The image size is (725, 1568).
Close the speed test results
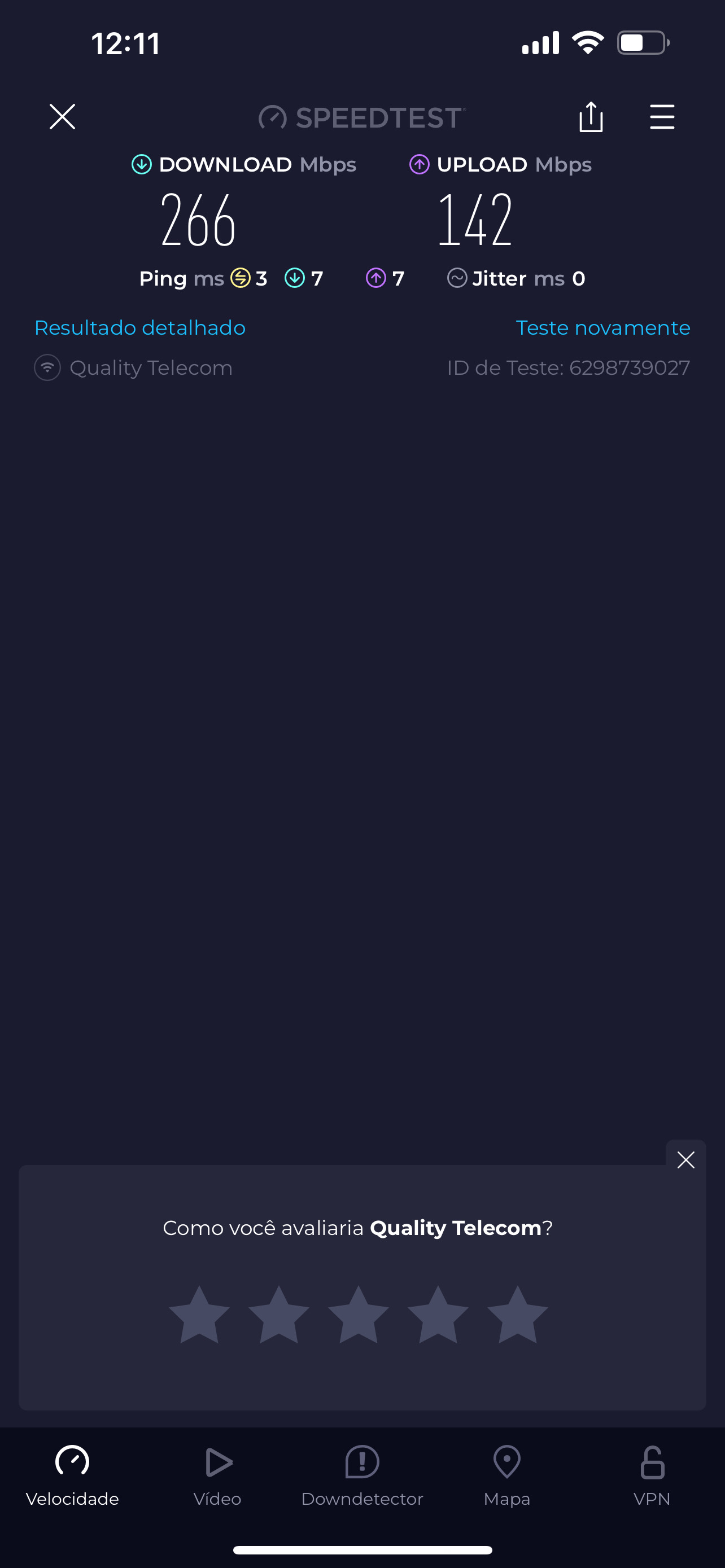pyautogui.click(x=62, y=116)
